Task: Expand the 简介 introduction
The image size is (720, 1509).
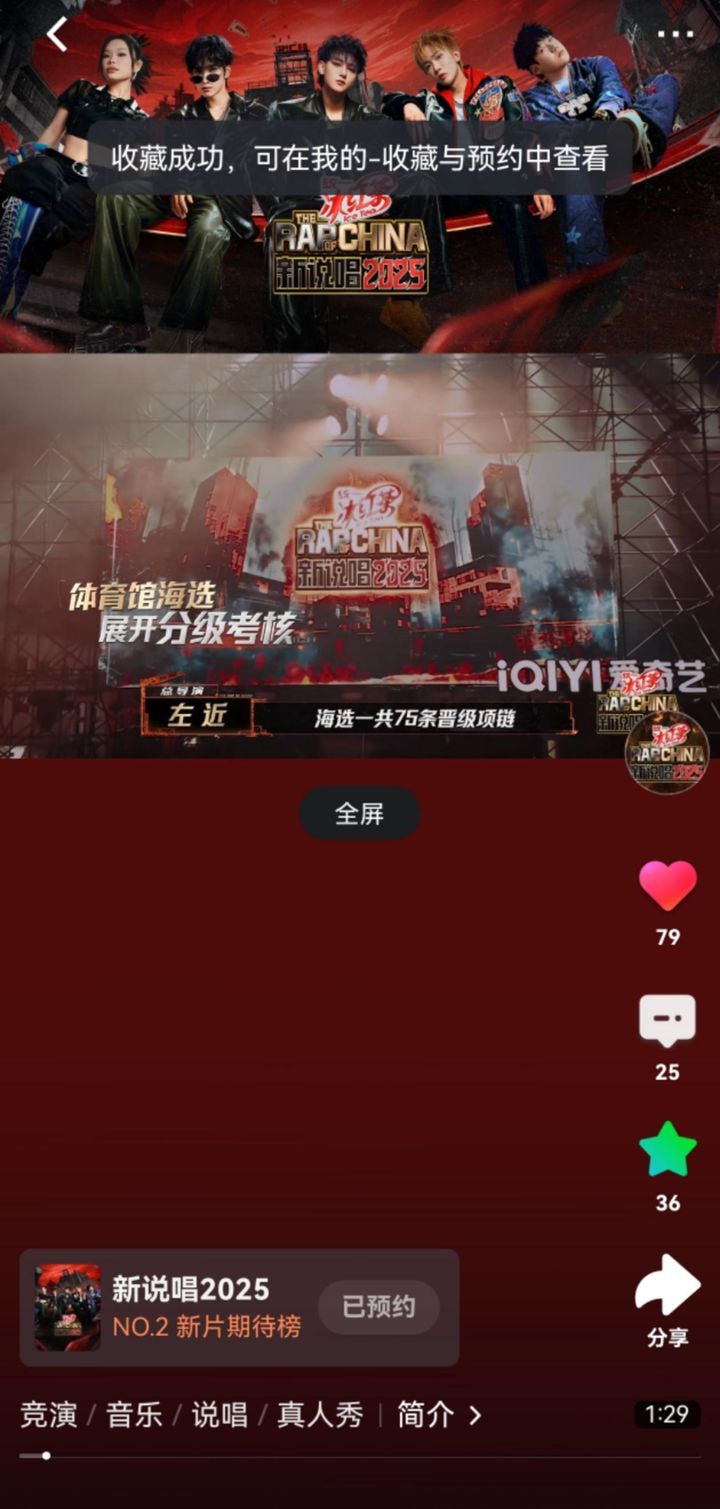Action: (x=439, y=1415)
